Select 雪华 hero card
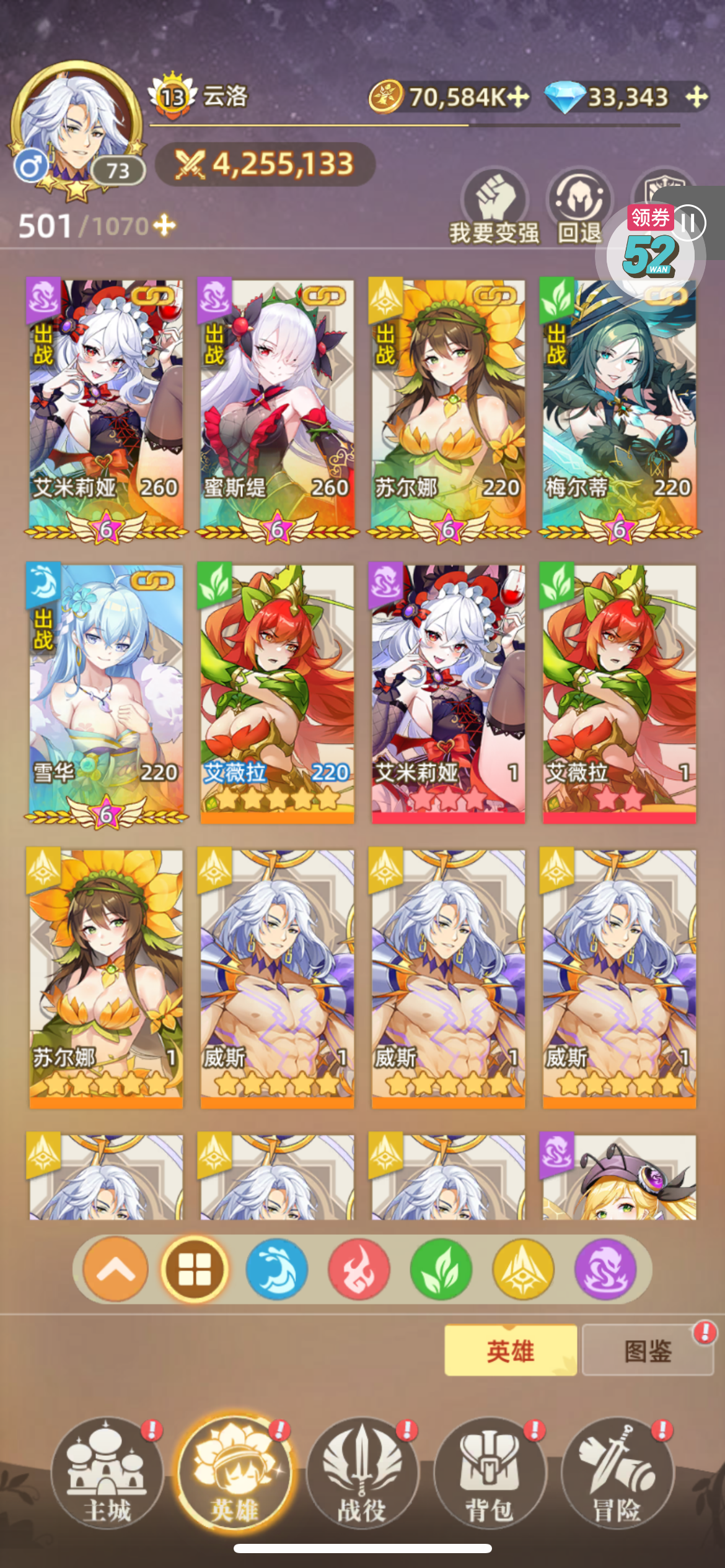Image resolution: width=725 pixels, height=1568 pixels. coord(105,694)
